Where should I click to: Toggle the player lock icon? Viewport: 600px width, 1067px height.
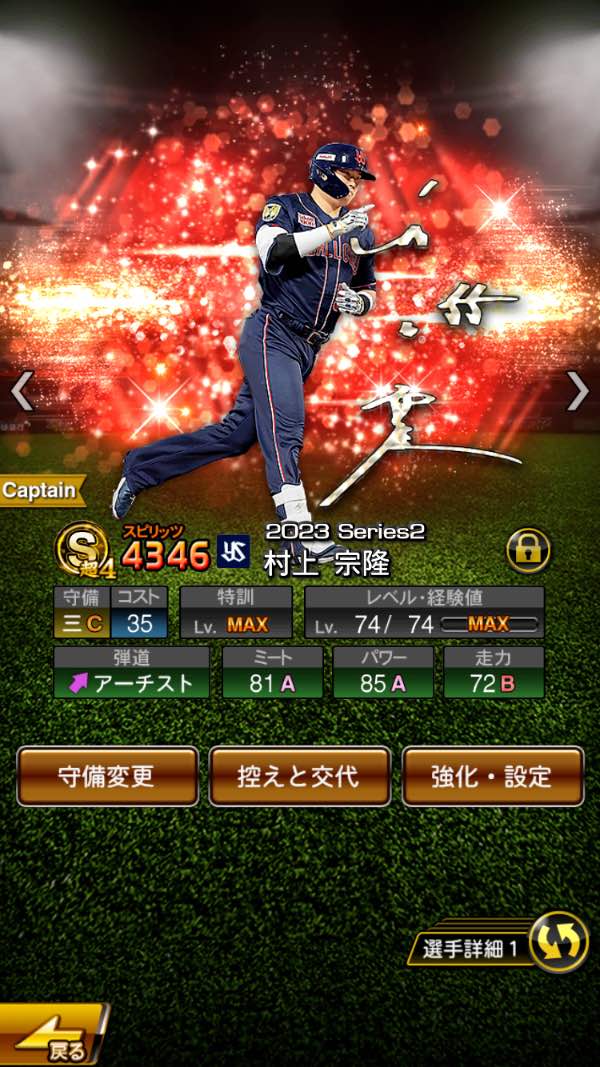coord(528,550)
